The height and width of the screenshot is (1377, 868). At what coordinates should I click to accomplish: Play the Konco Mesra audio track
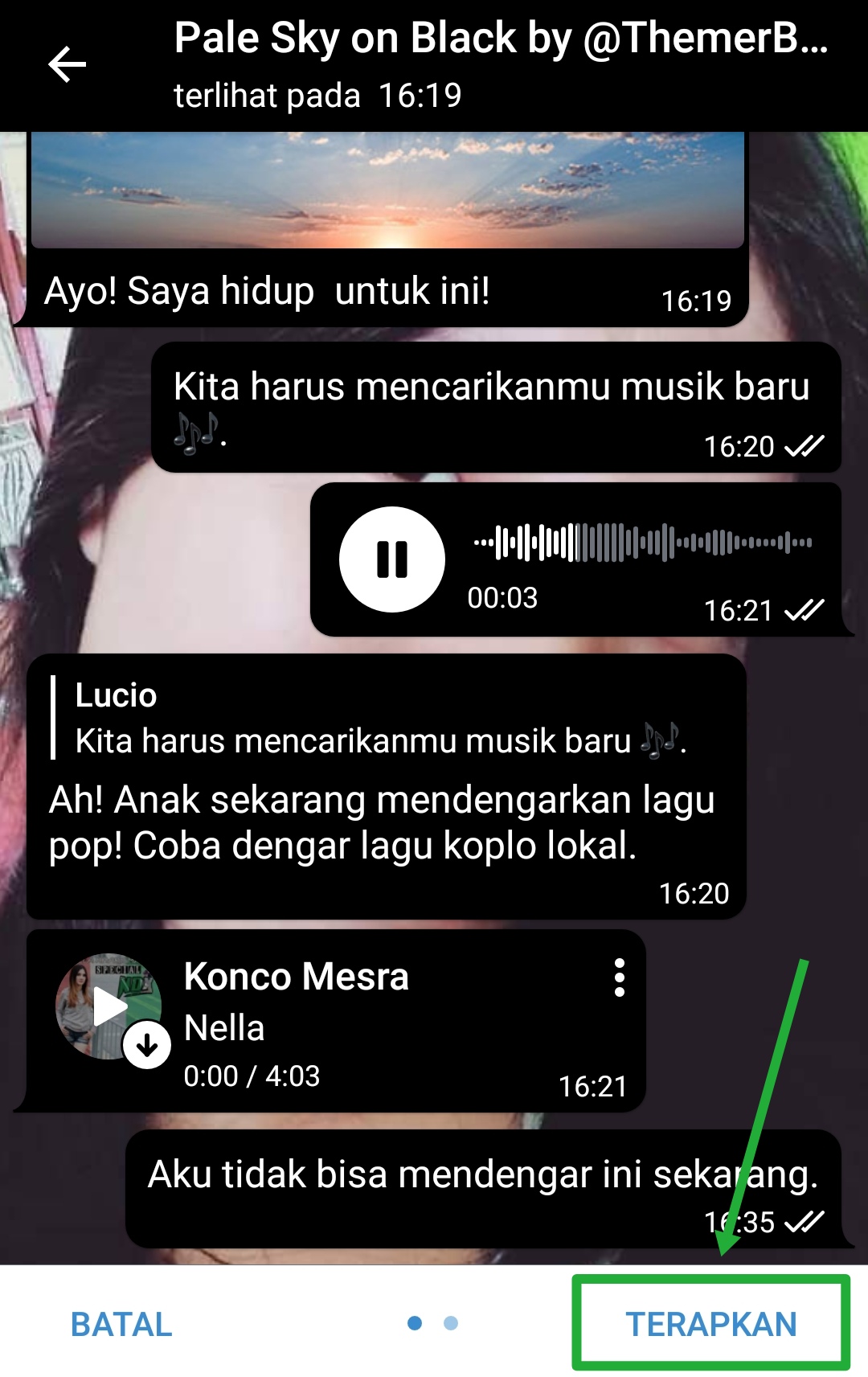(108, 1006)
